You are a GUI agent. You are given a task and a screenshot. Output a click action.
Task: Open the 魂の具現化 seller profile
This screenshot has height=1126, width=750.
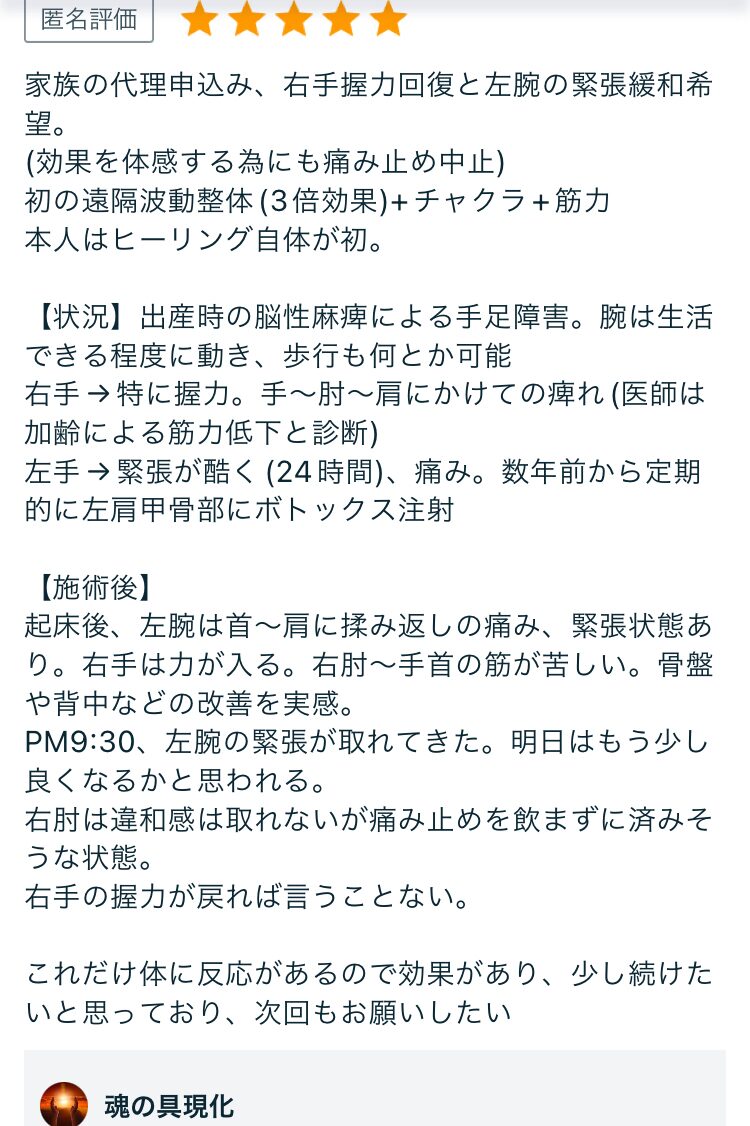pyautogui.click(x=168, y=1106)
